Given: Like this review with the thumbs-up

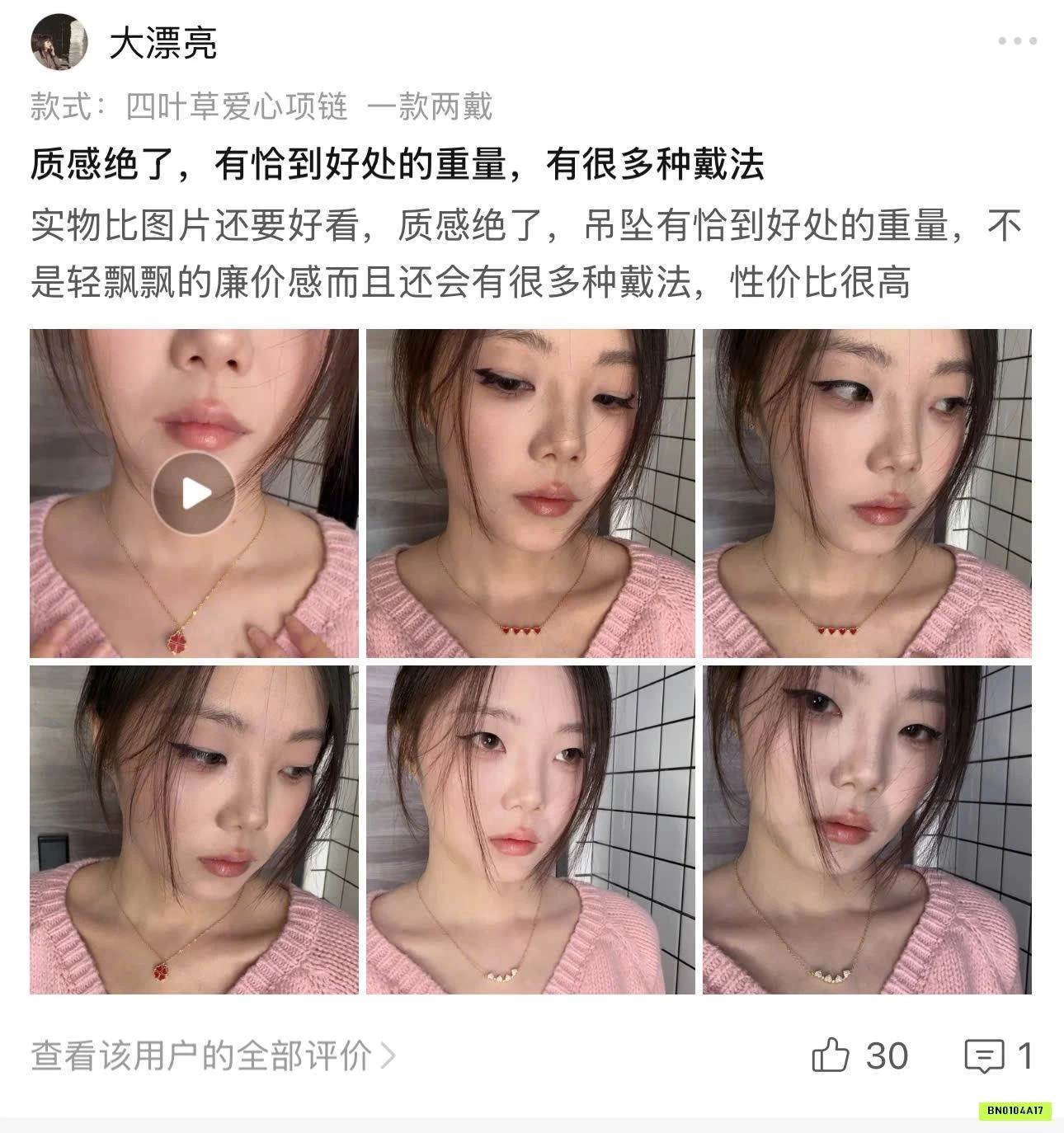Looking at the screenshot, I should [x=831, y=1055].
